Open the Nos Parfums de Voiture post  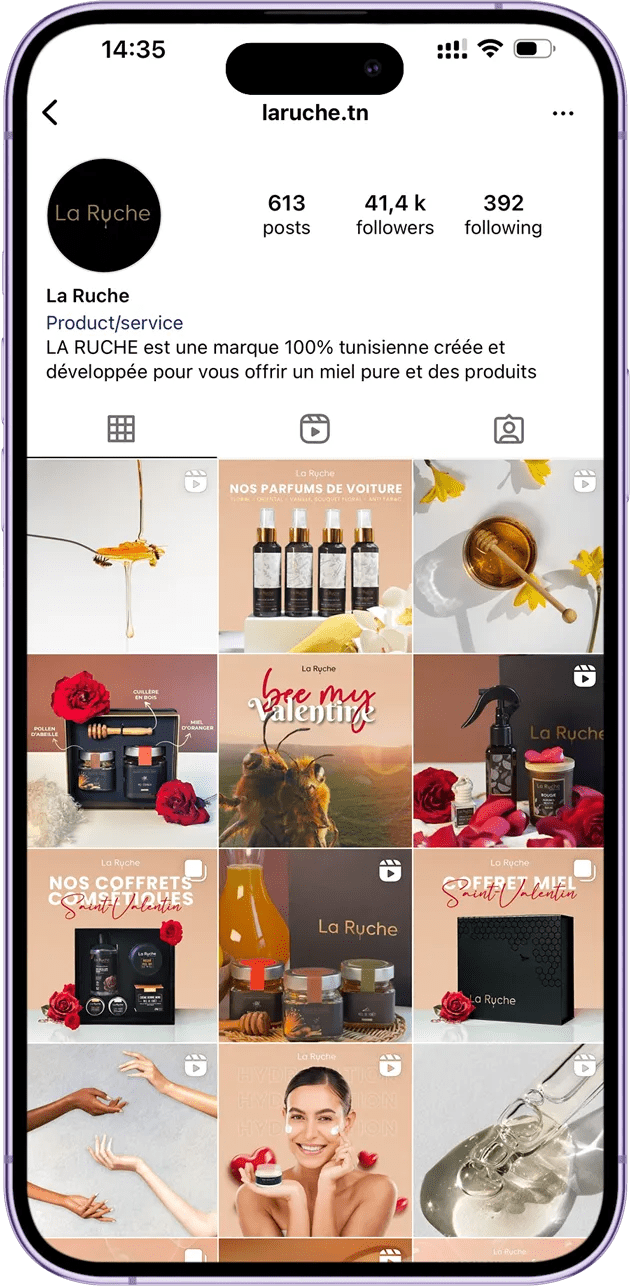pyautogui.click(x=315, y=555)
